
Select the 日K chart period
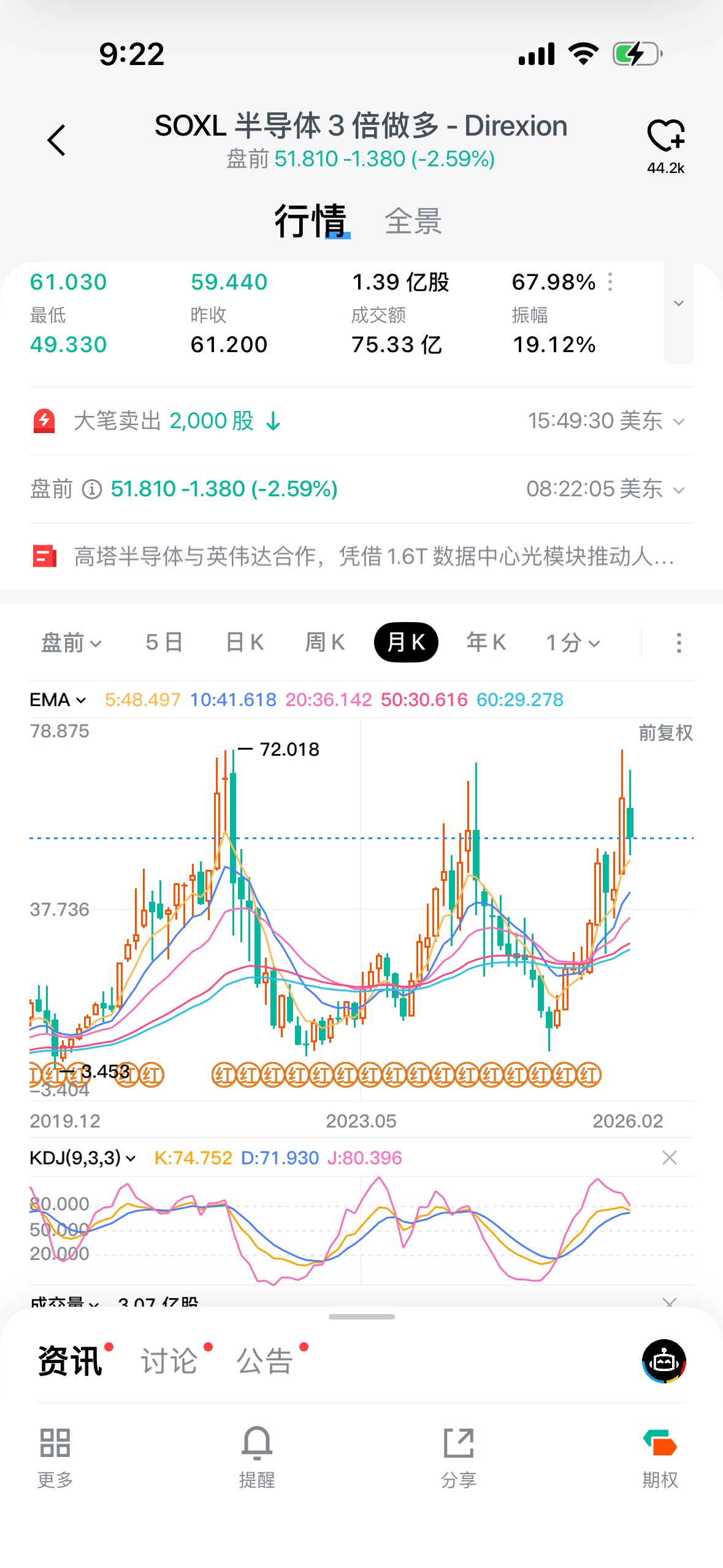245,642
